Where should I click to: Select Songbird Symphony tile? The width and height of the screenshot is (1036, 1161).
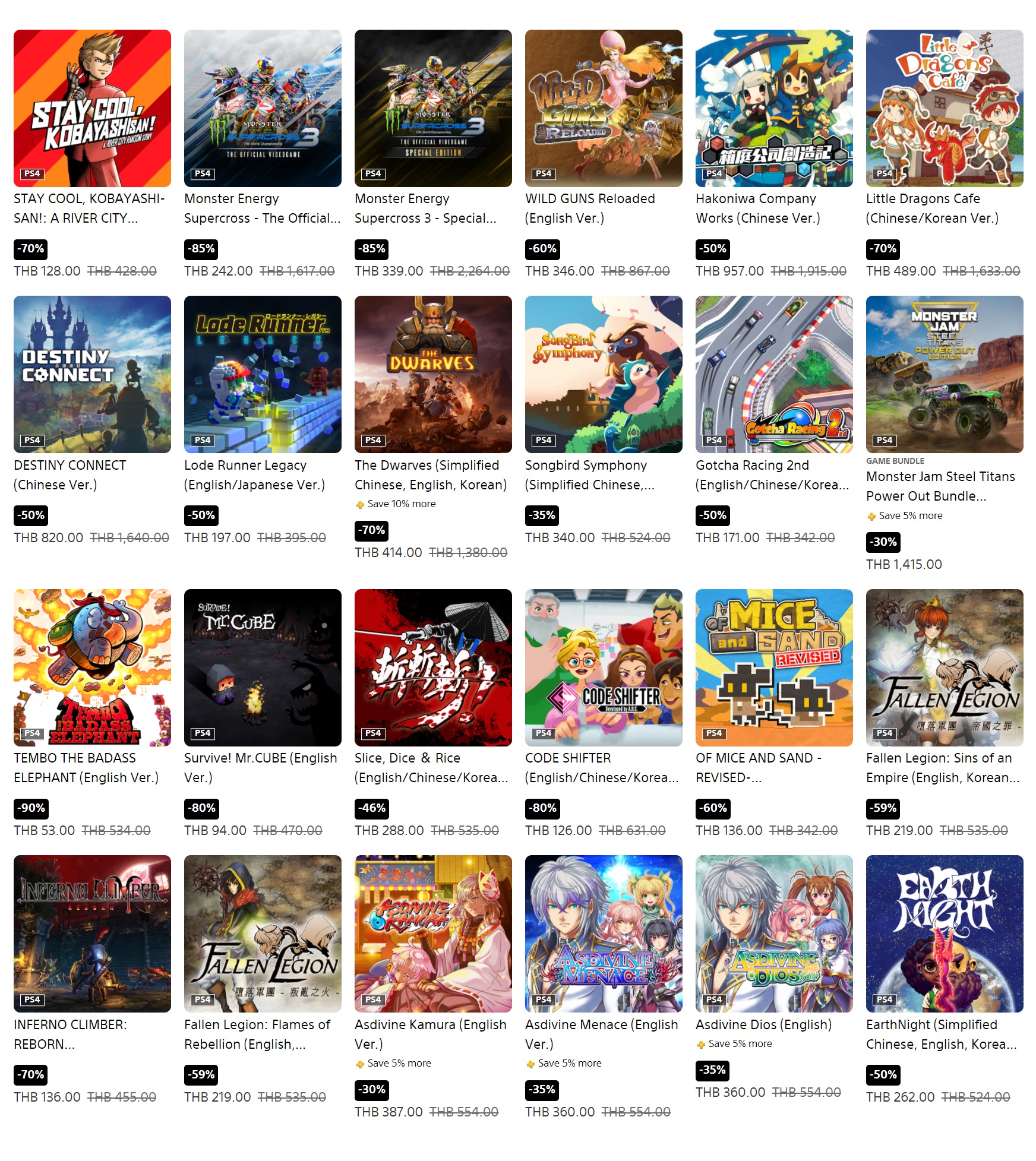[604, 374]
